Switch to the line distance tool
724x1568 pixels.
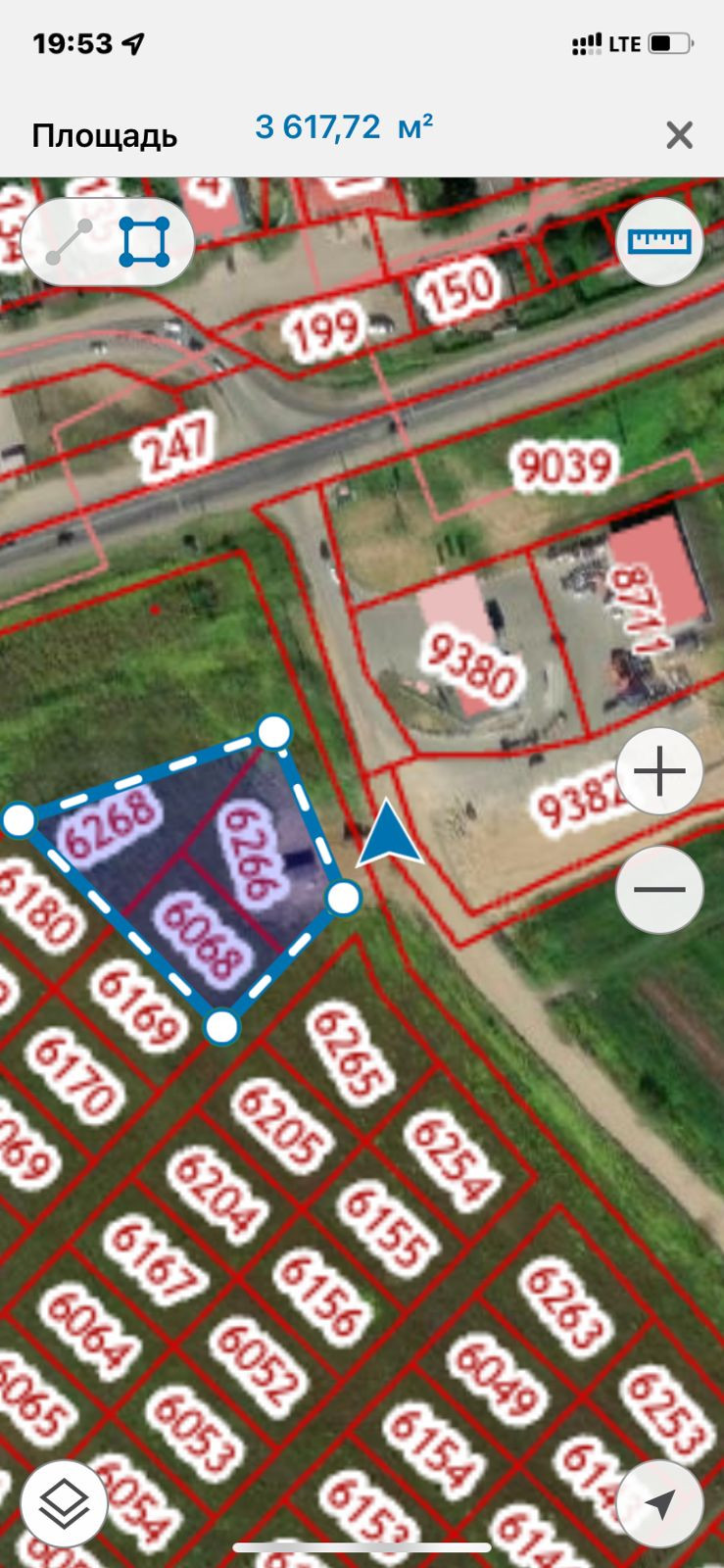(x=70, y=242)
